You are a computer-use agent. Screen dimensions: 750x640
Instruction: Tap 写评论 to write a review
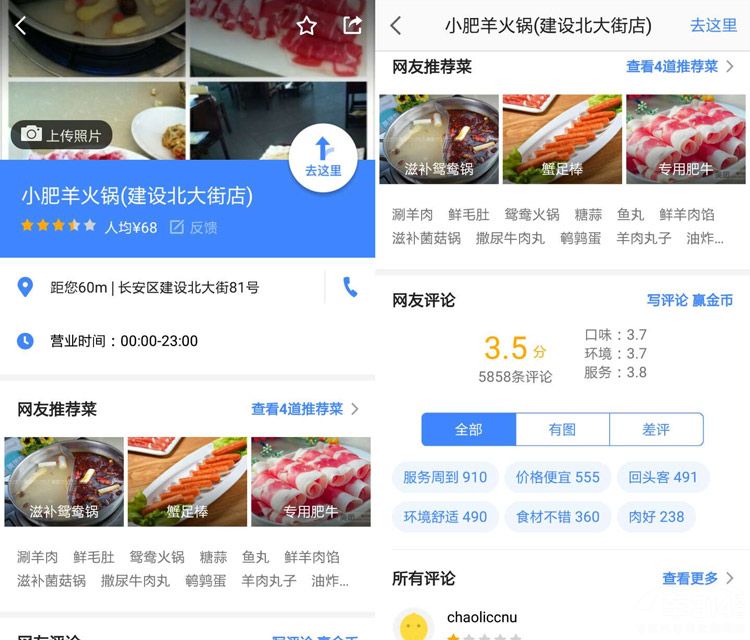tap(667, 300)
